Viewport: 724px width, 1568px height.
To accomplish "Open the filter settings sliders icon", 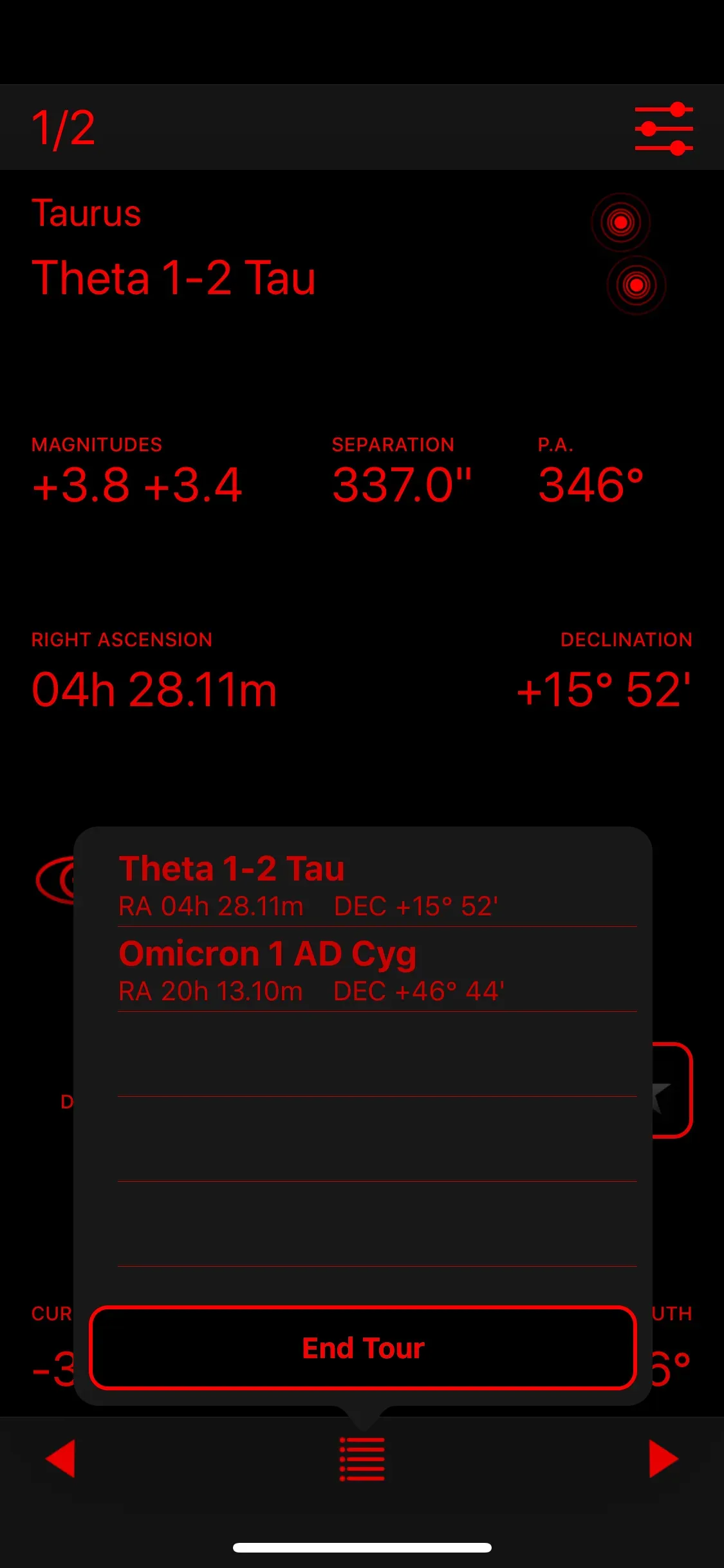I will [x=664, y=129].
